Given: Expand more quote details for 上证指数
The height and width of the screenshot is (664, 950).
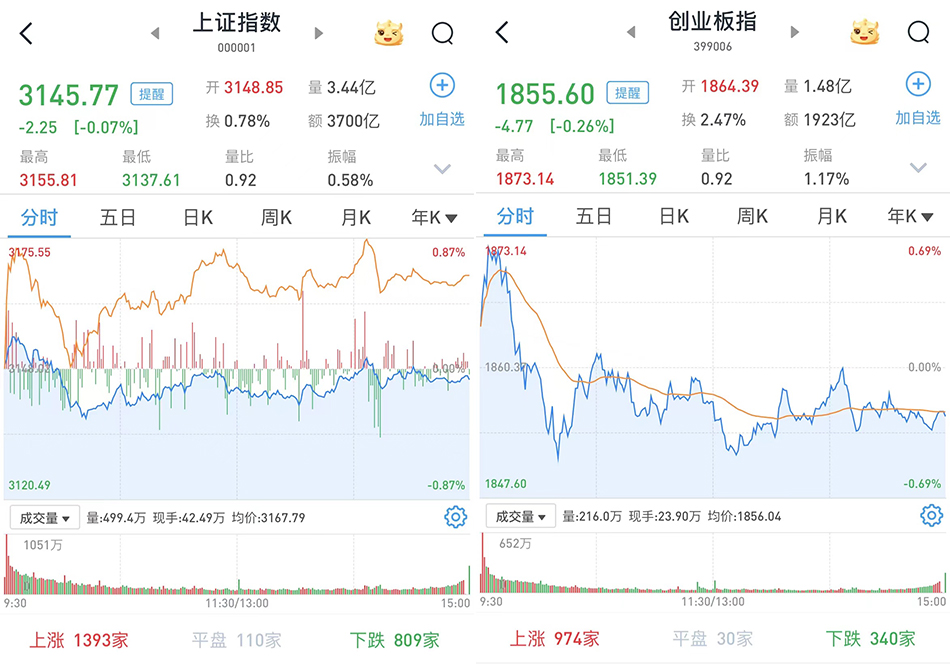Looking at the screenshot, I should (x=442, y=168).
